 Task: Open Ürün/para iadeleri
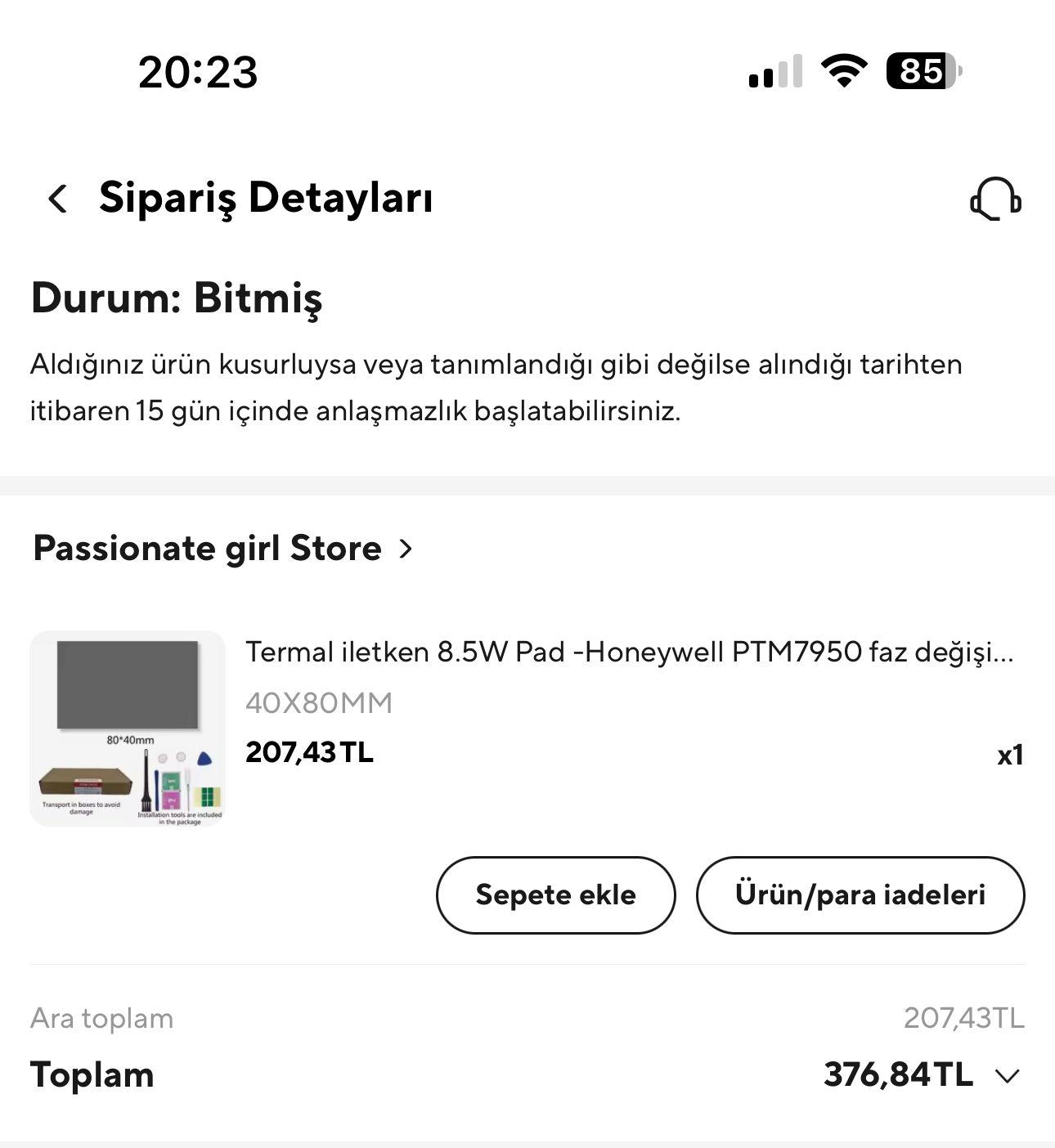[x=860, y=895]
